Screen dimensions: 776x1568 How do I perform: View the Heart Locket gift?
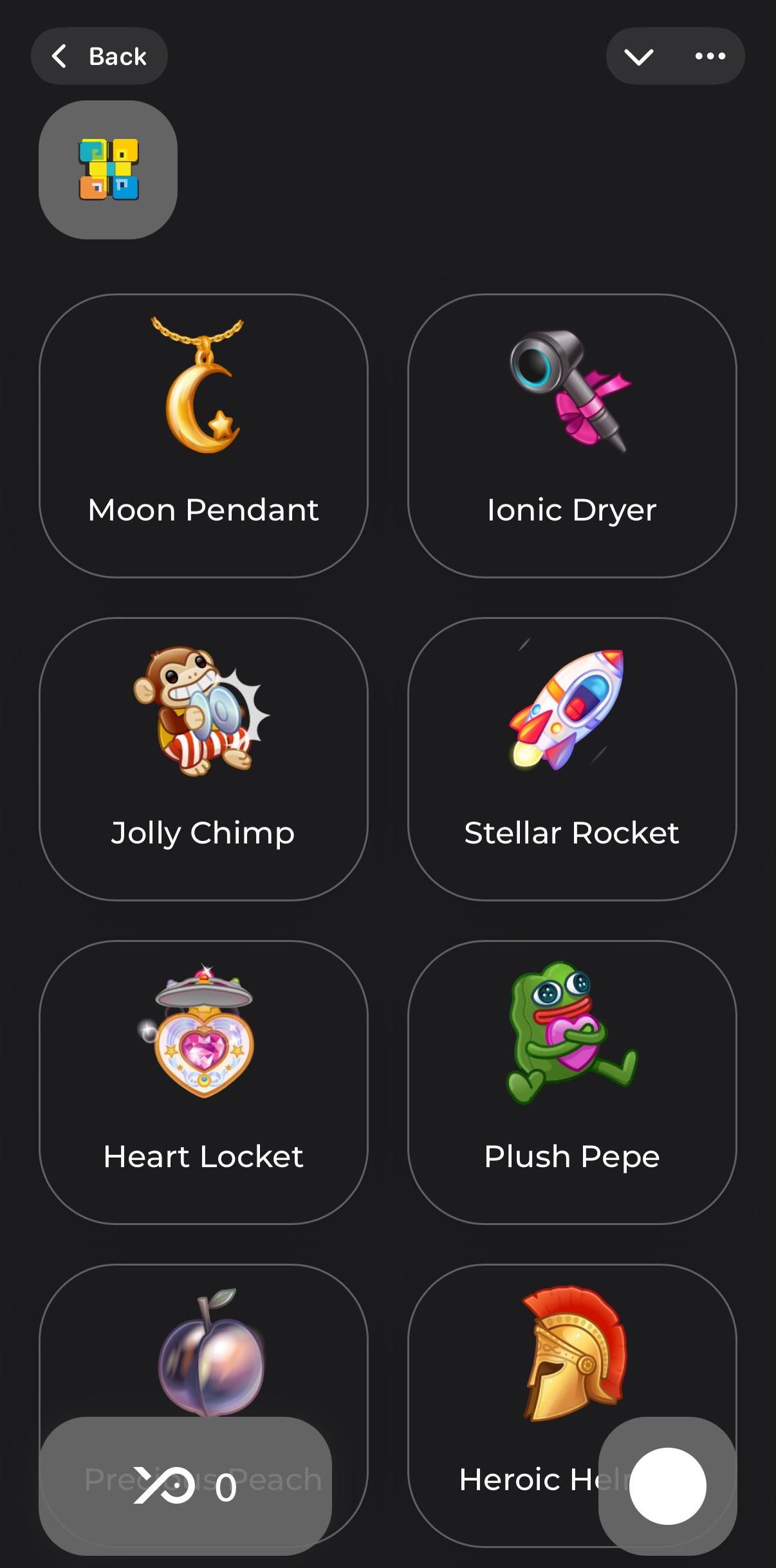[x=203, y=1082]
